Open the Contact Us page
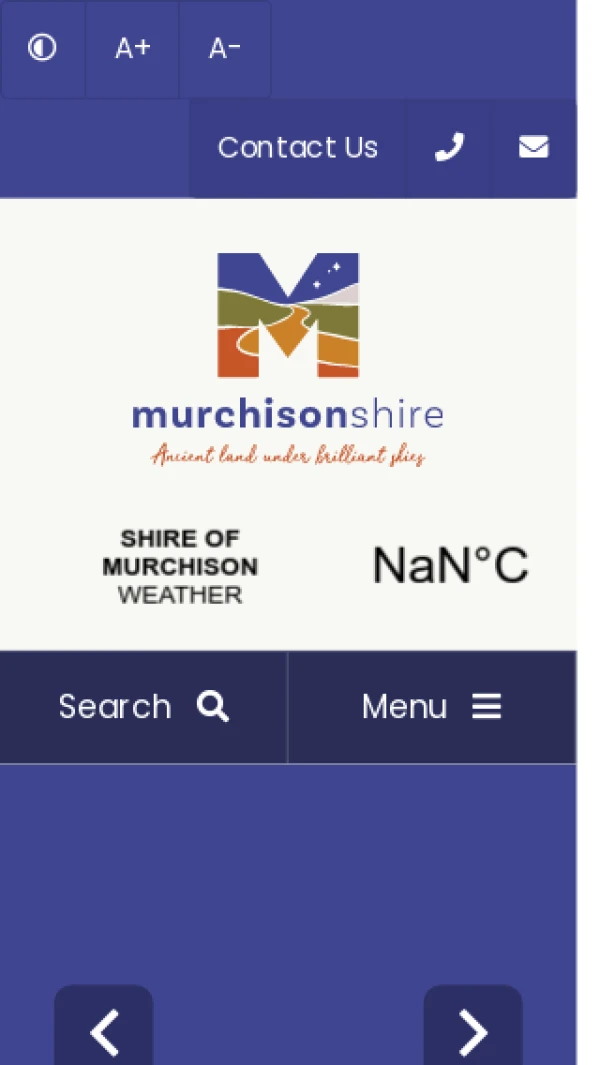Viewport: 600px width, 1065px height. (298, 148)
